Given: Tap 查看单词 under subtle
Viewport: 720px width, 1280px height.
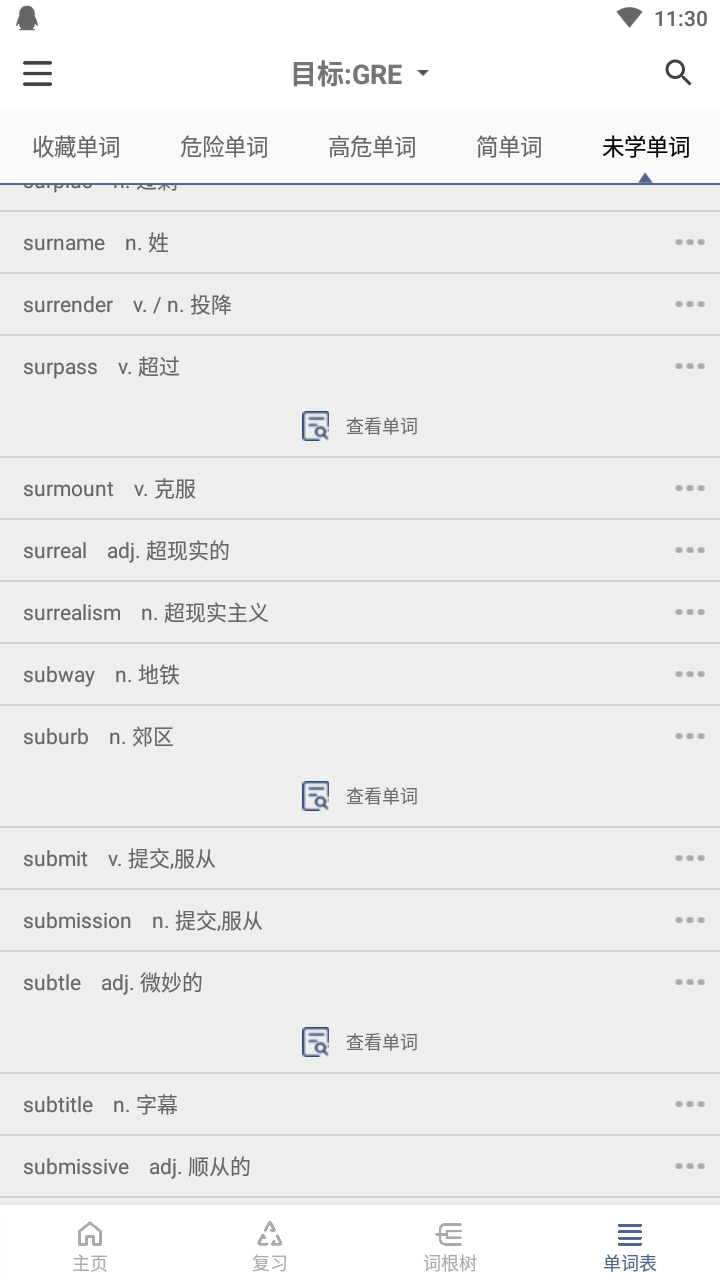Looking at the screenshot, I should (360, 1042).
